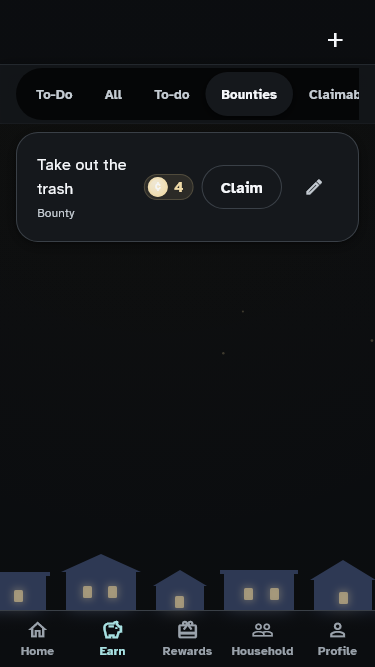Switch to the All filter
Viewport: 375px width, 667px height.
point(113,94)
